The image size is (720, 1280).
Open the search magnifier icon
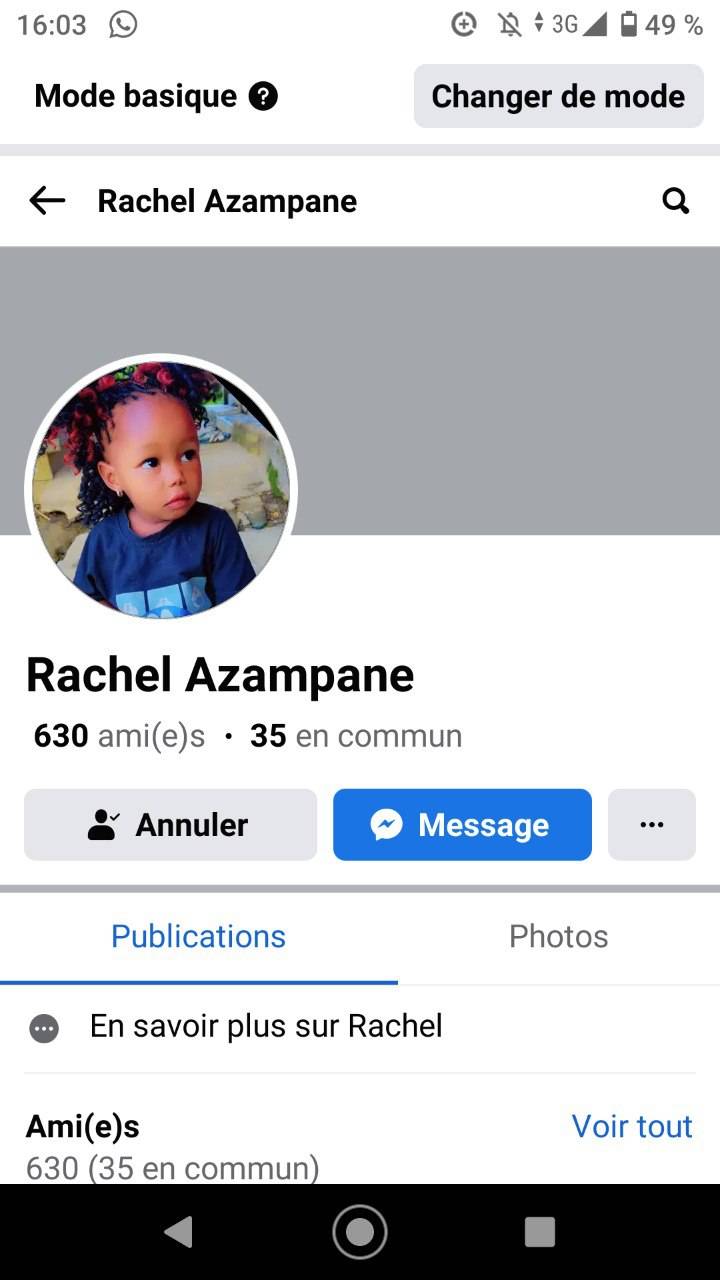coord(676,201)
